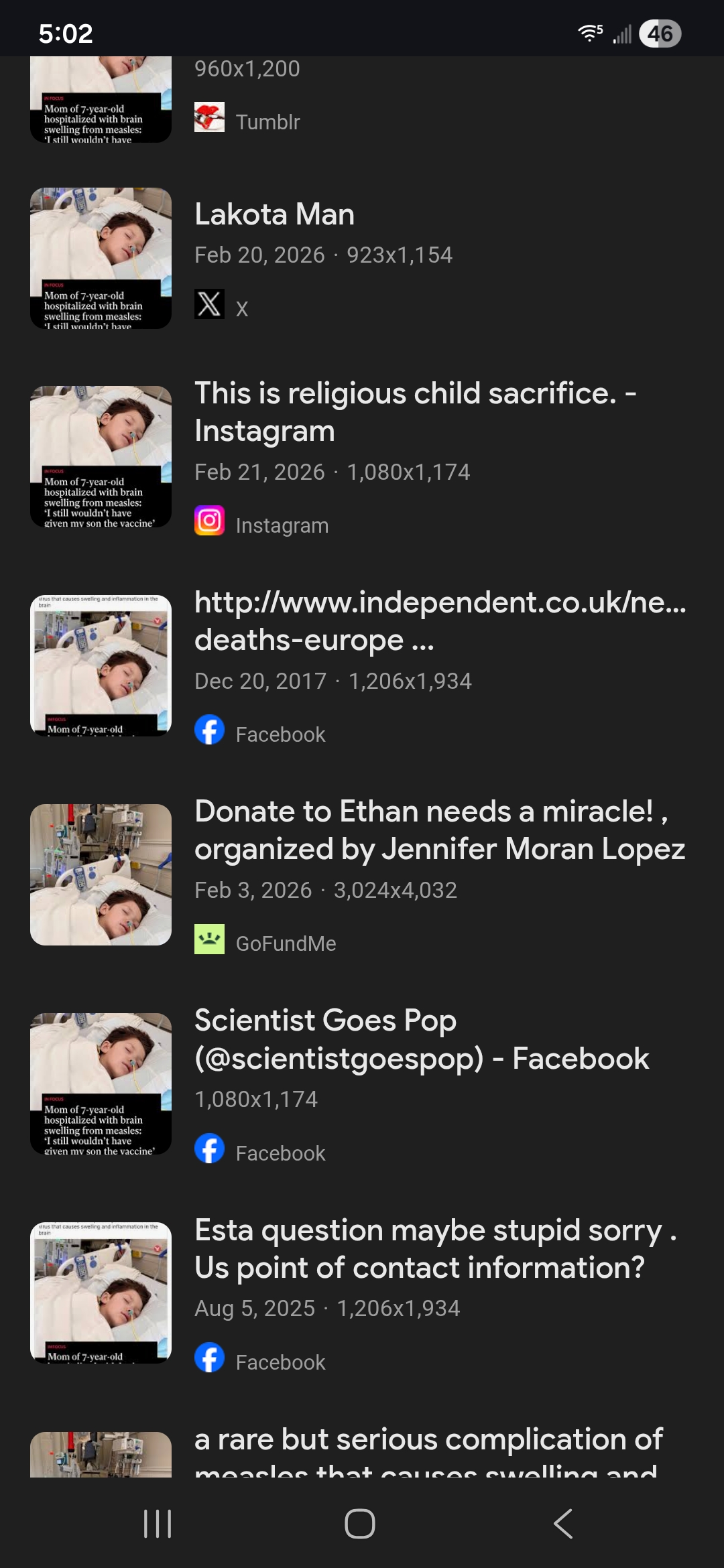Open the Lakota Man result on X

(274, 215)
